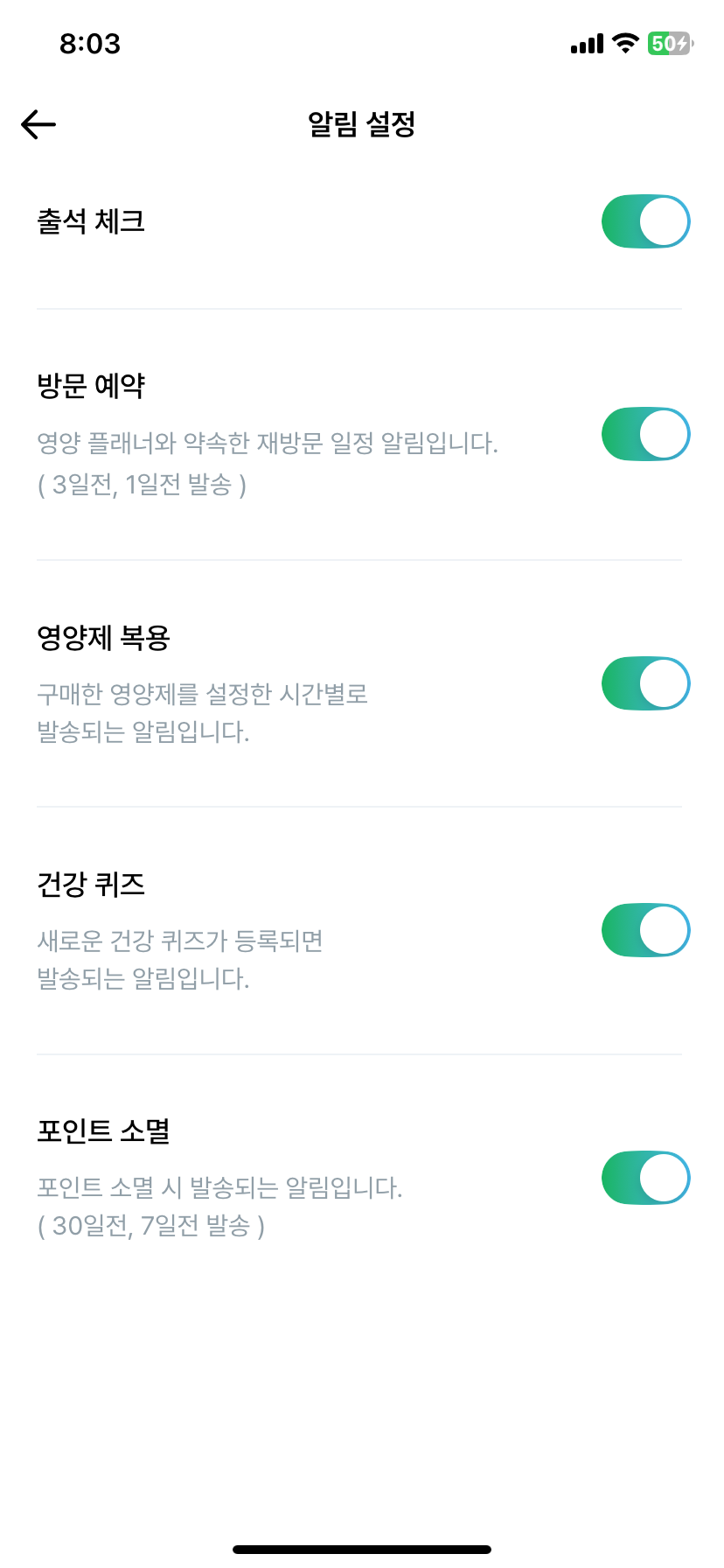Disable the 방문 예약 alert toggle
The width and height of the screenshot is (724, 1568).
pyautogui.click(x=645, y=434)
